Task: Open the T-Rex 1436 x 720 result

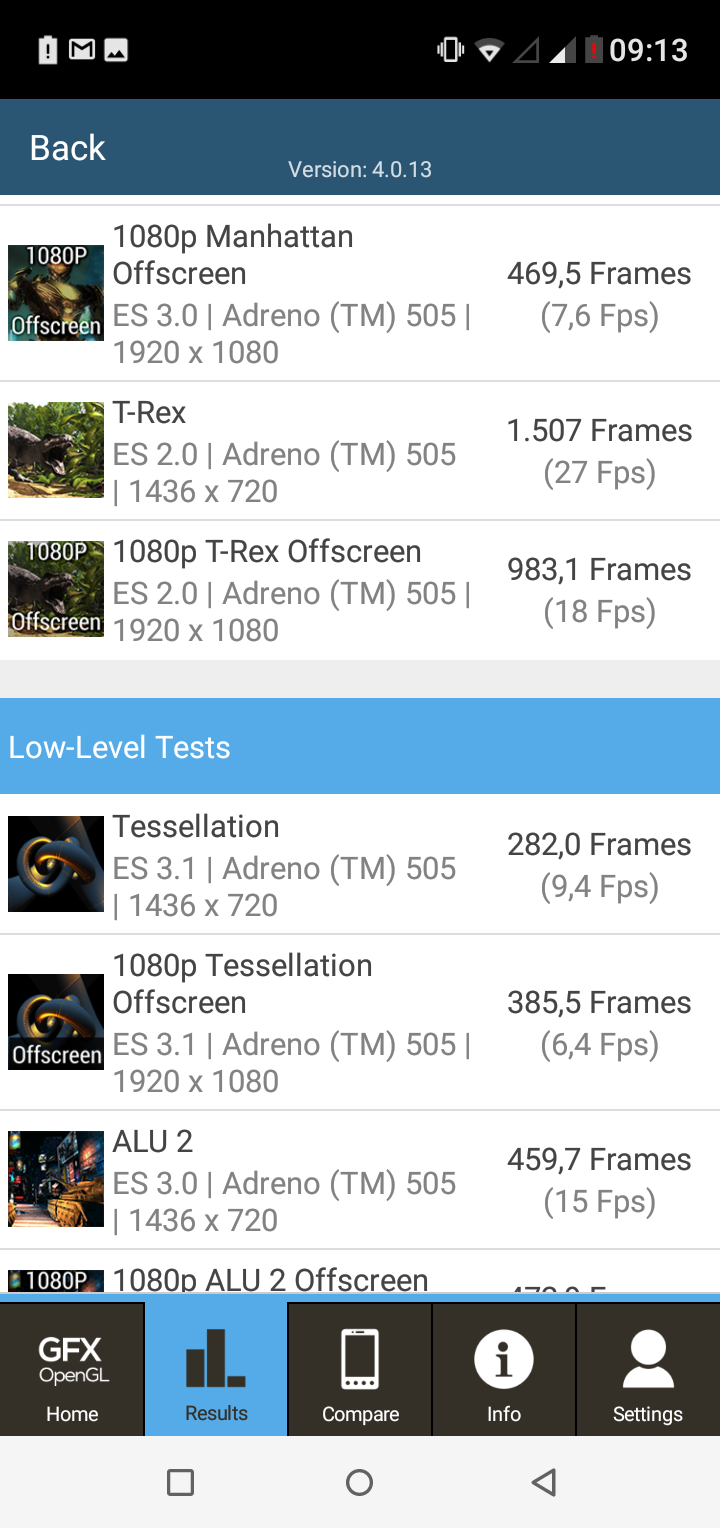Action: pyautogui.click(x=360, y=451)
